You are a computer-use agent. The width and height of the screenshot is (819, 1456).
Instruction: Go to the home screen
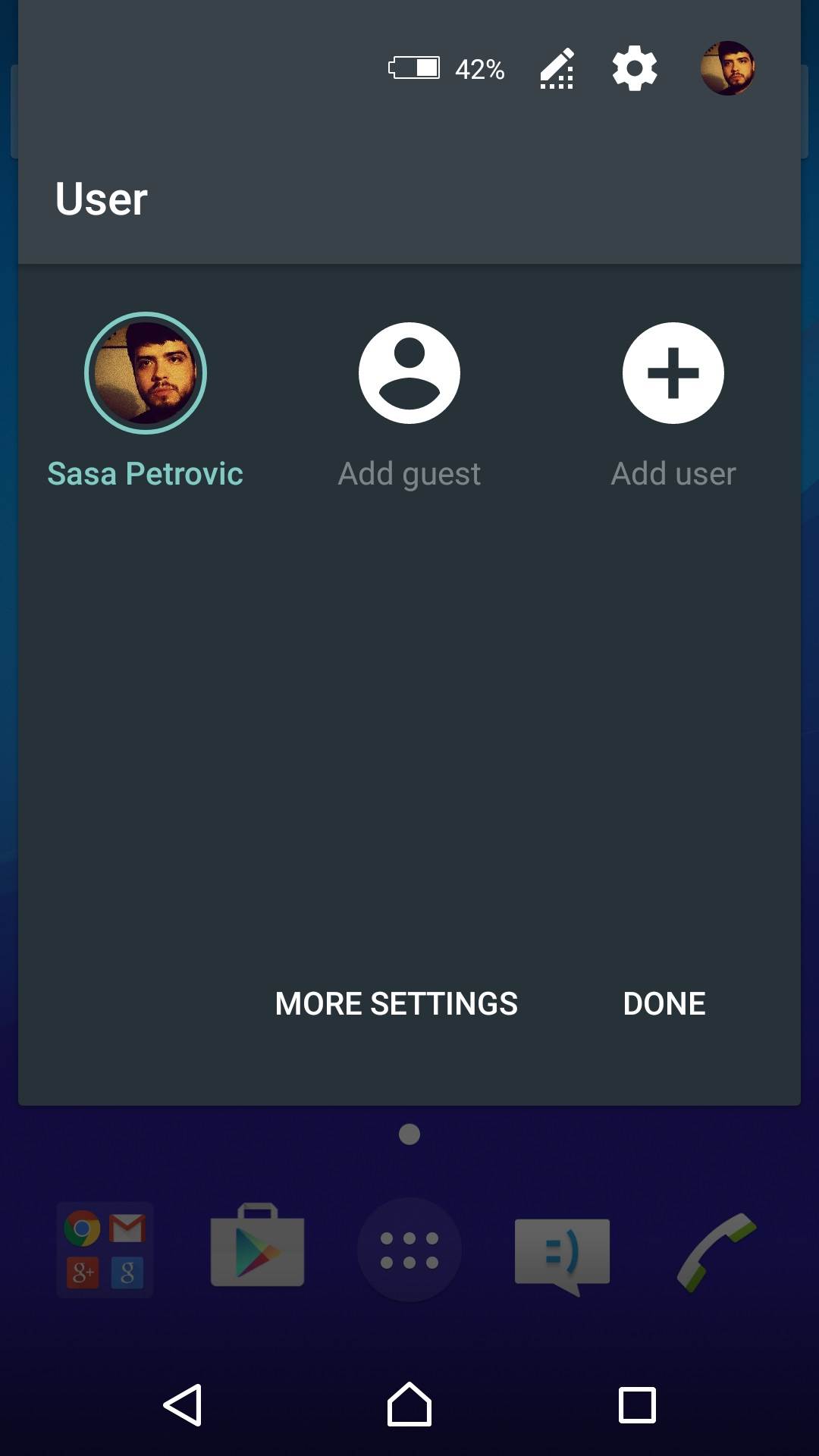pyautogui.click(x=409, y=1405)
